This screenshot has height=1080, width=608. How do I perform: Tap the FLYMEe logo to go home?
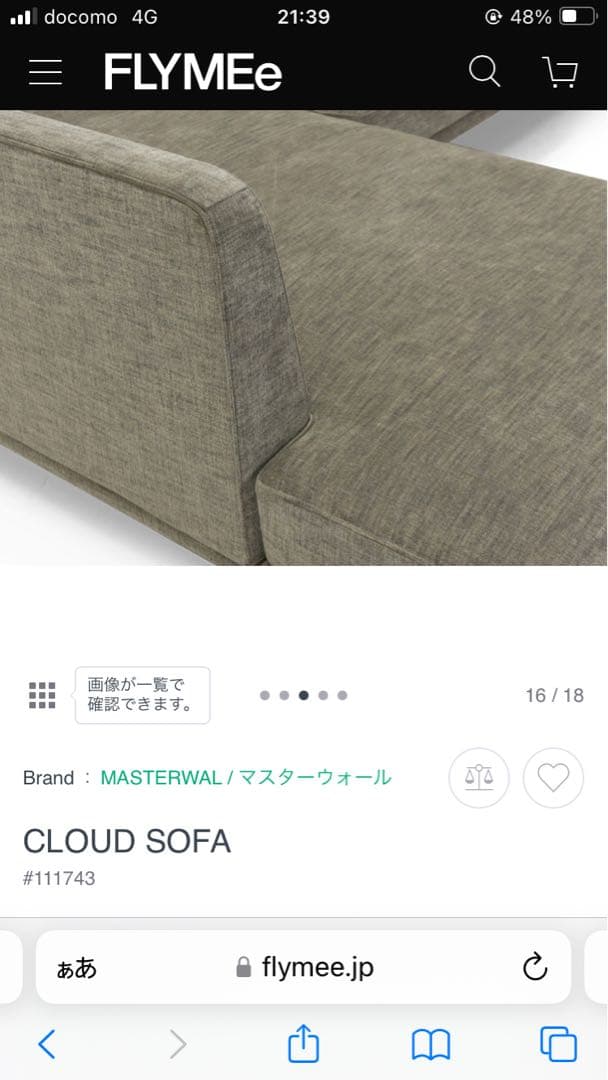[x=193, y=73]
